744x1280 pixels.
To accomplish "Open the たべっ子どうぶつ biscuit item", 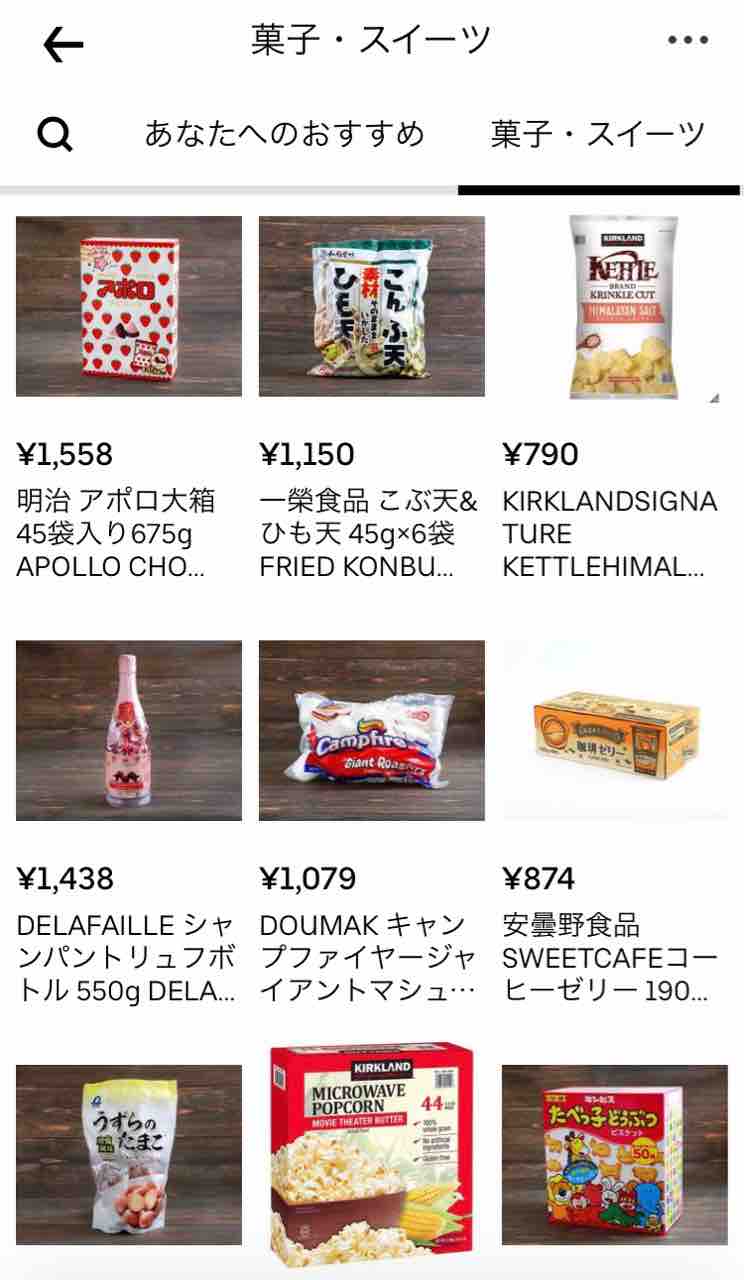I will point(615,1155).
